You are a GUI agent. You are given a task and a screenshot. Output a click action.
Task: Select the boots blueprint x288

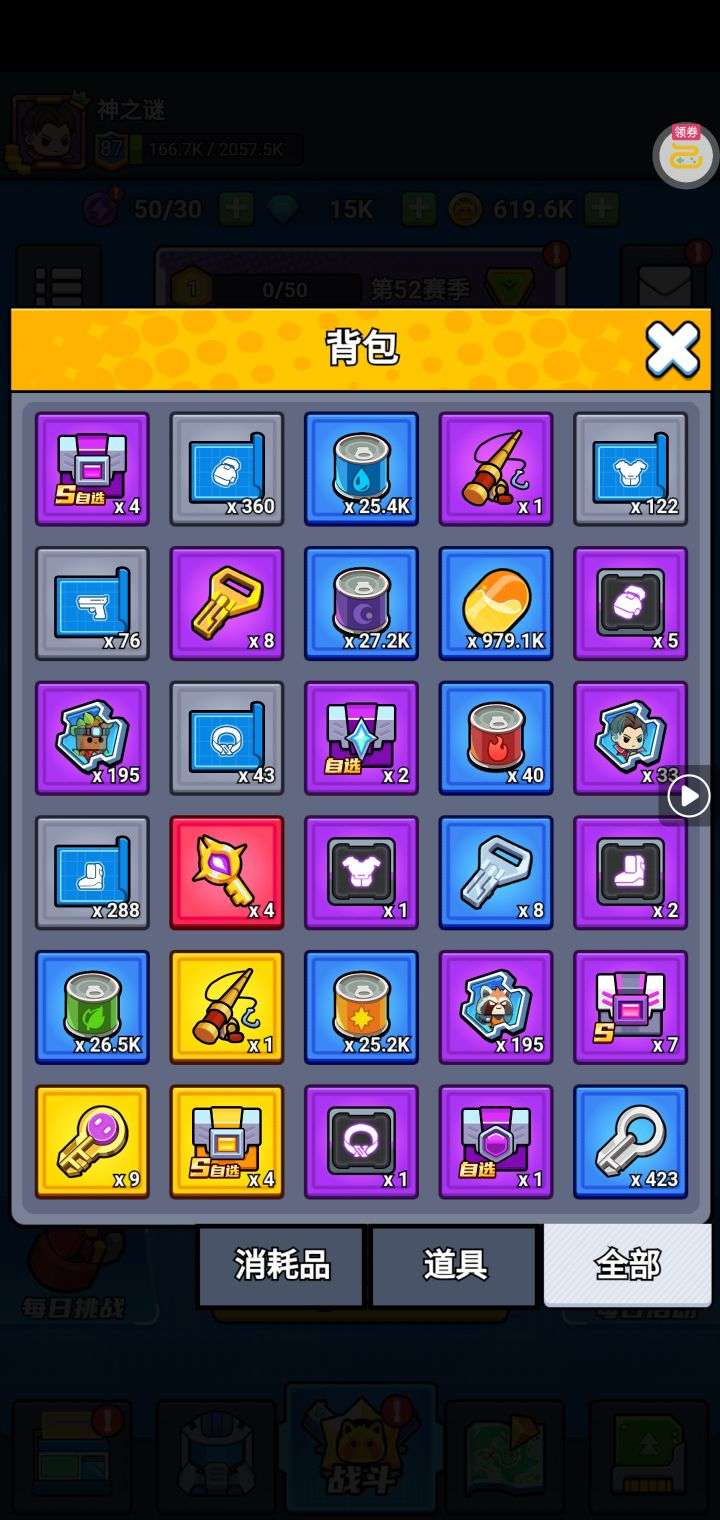tap(92, 872)
